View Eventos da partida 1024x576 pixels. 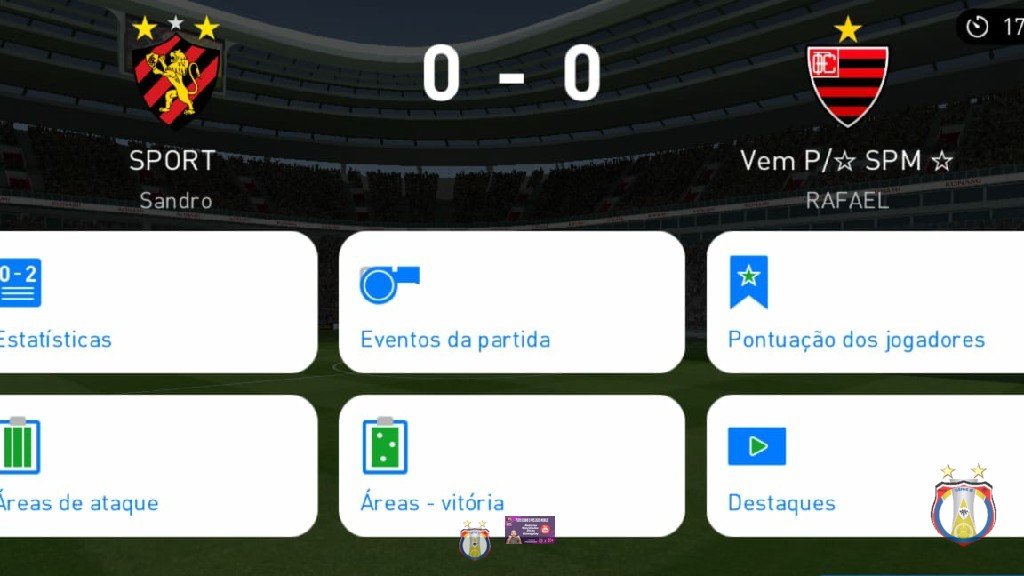click(511, 303)
